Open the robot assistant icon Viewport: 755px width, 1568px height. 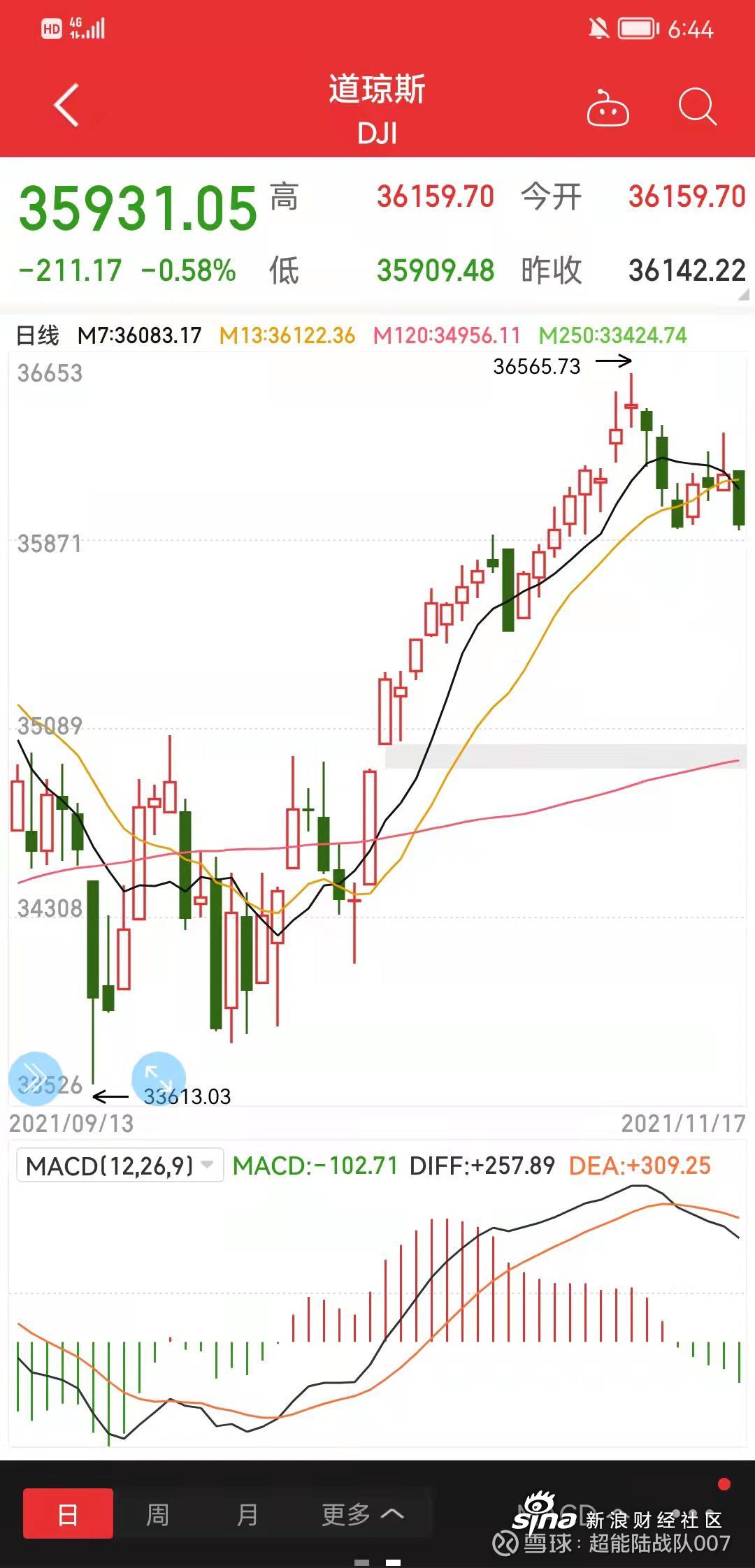pos(607,108)
